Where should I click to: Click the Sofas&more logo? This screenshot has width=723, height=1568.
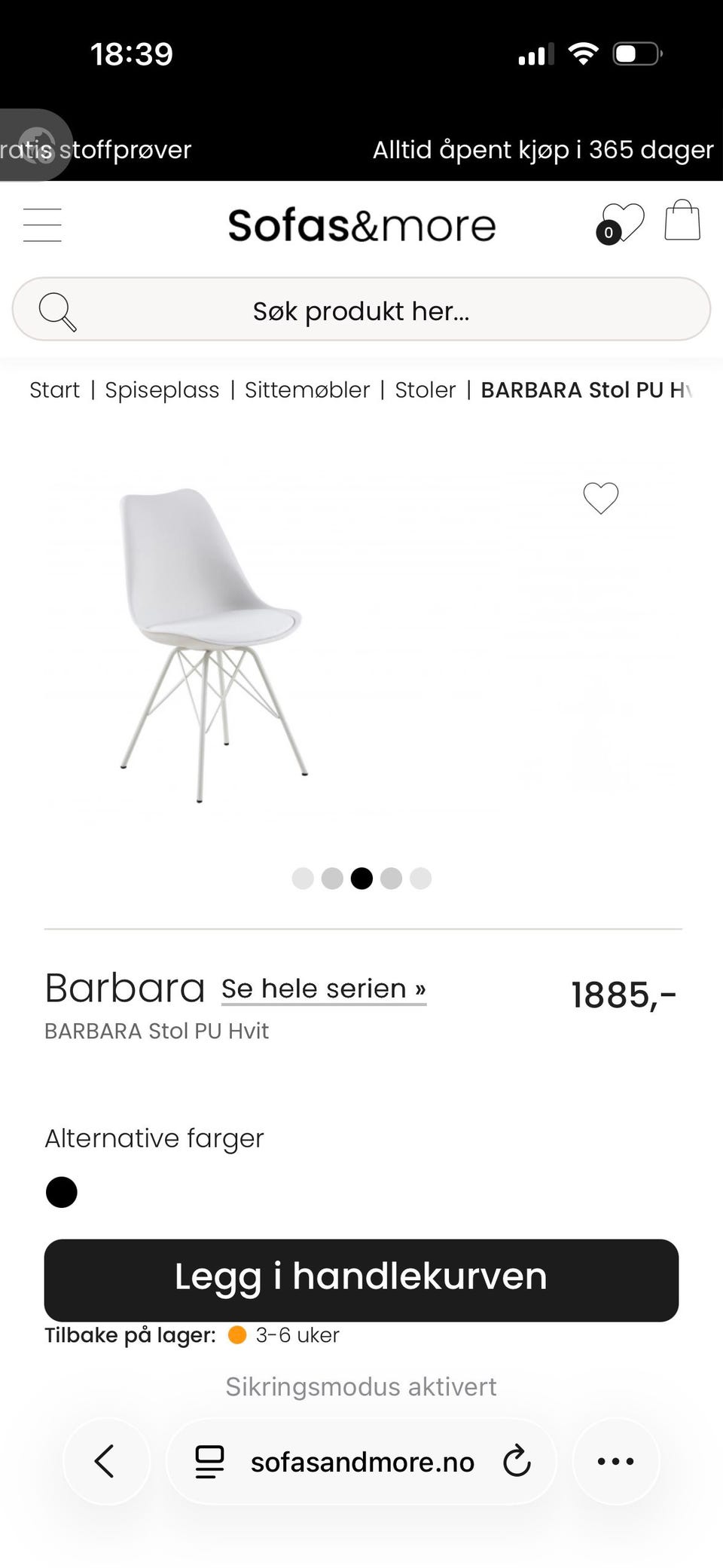360,224
